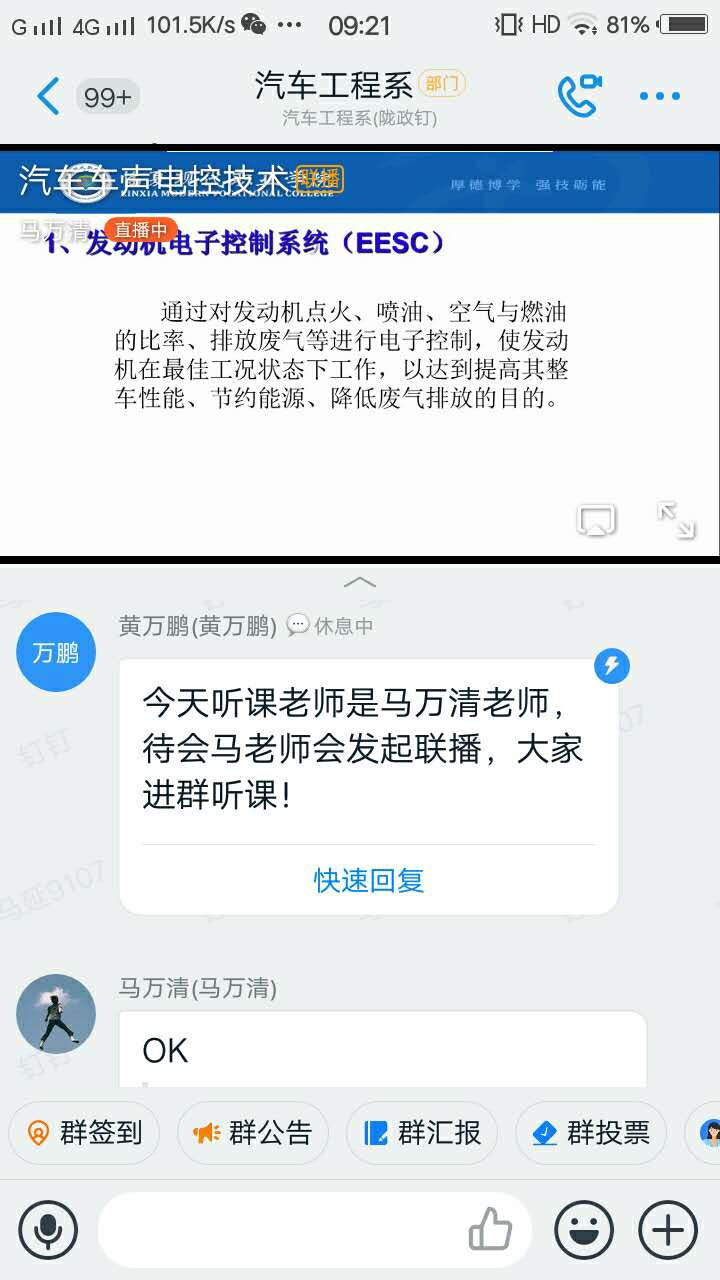The height and width of the screenshot is (1280, 720).
Task: Open 群公告 group announcements
Action: pyautogui.click(x=253, y=1133)
